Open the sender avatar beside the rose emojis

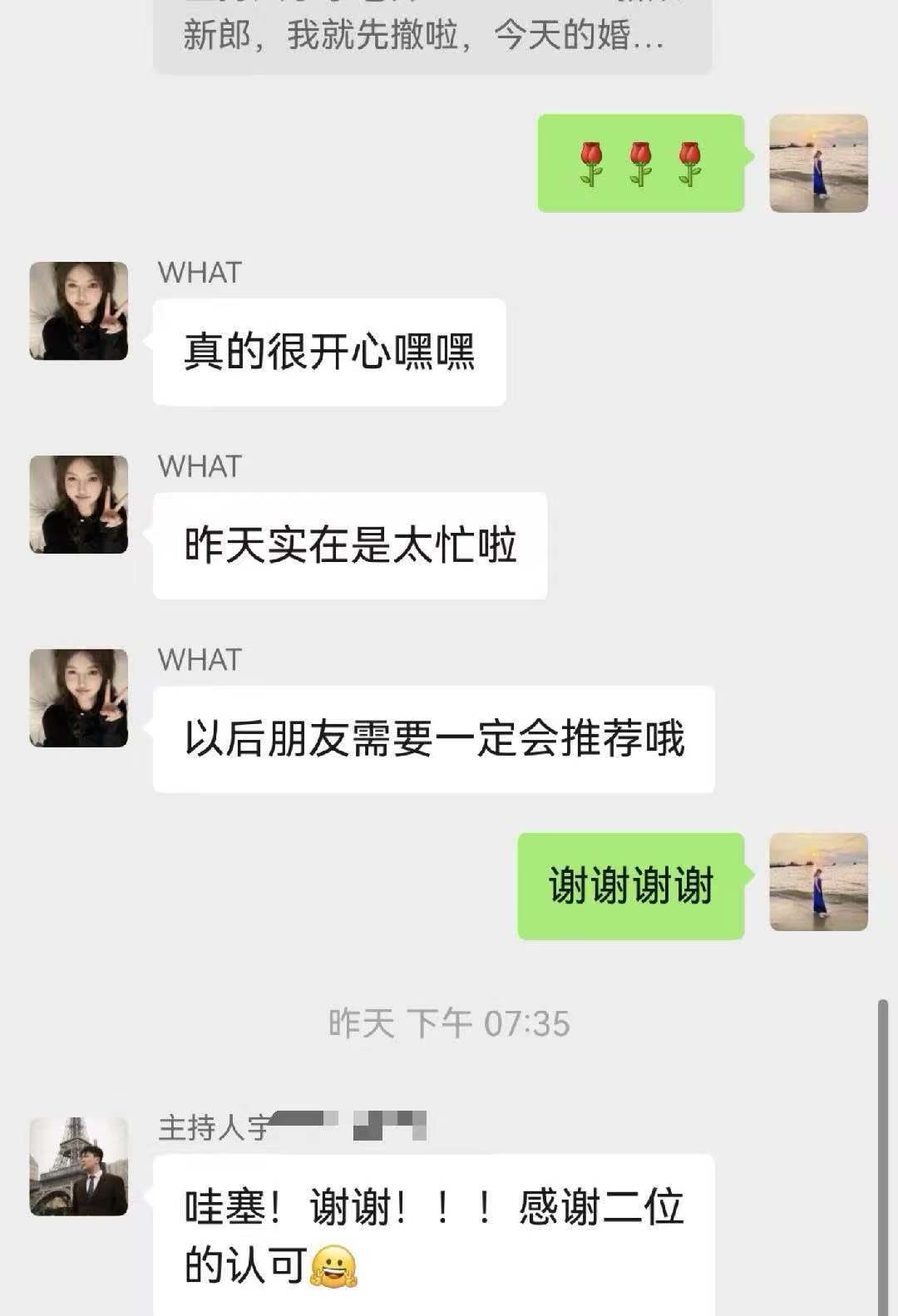click(x=818, y=163)
